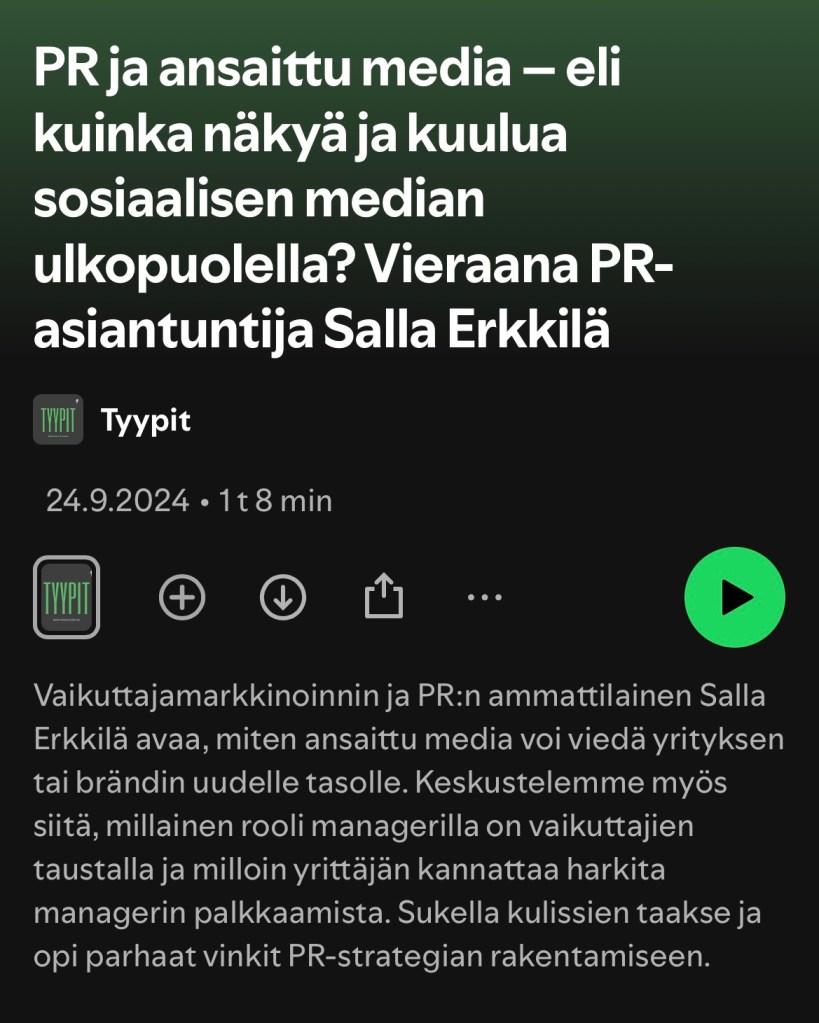
Task: Open the Tyypit podcast page
Action: pyautogui.click(x=145, y=420)
